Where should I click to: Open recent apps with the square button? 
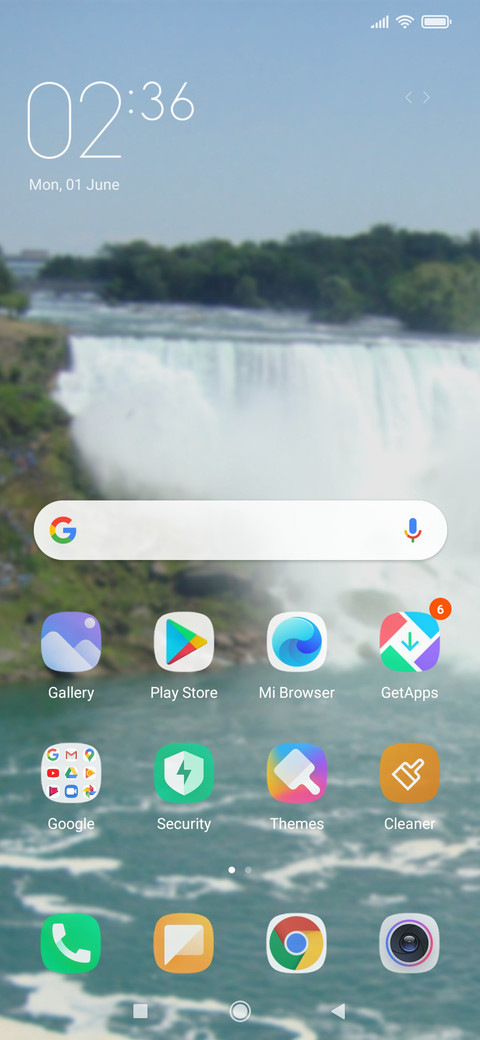[x=140, y=1011]
